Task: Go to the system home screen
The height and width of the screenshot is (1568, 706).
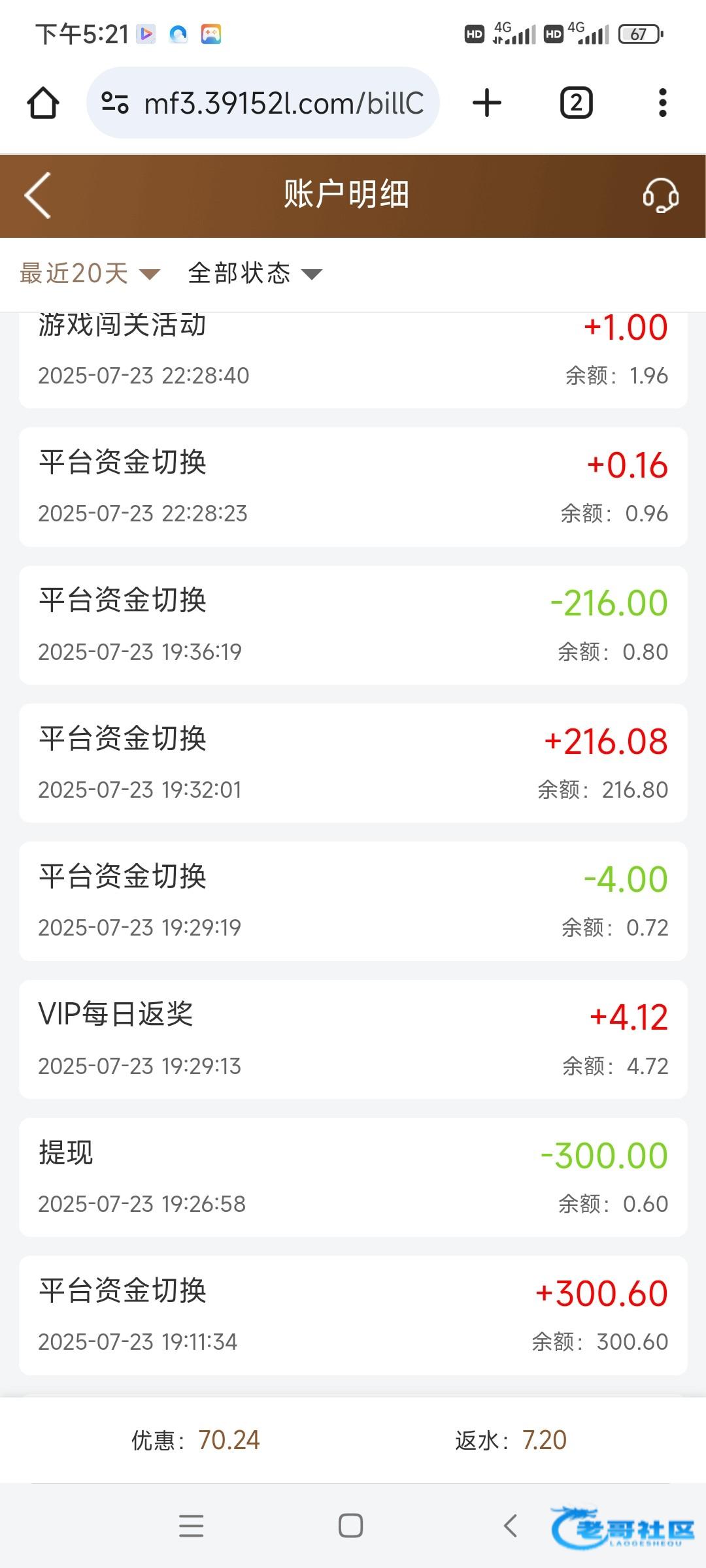Action: tap(350, 1526)
